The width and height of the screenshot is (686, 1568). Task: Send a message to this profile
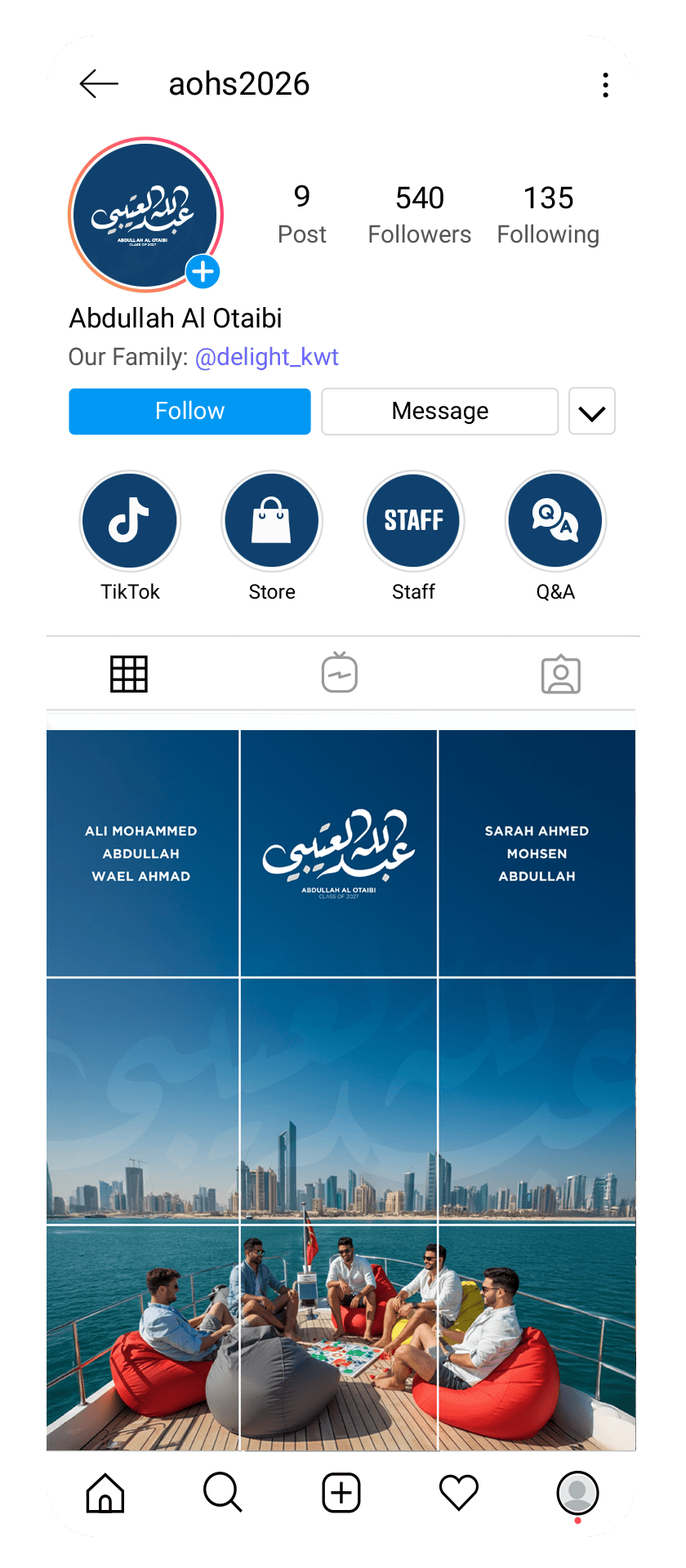coord(439,412)
